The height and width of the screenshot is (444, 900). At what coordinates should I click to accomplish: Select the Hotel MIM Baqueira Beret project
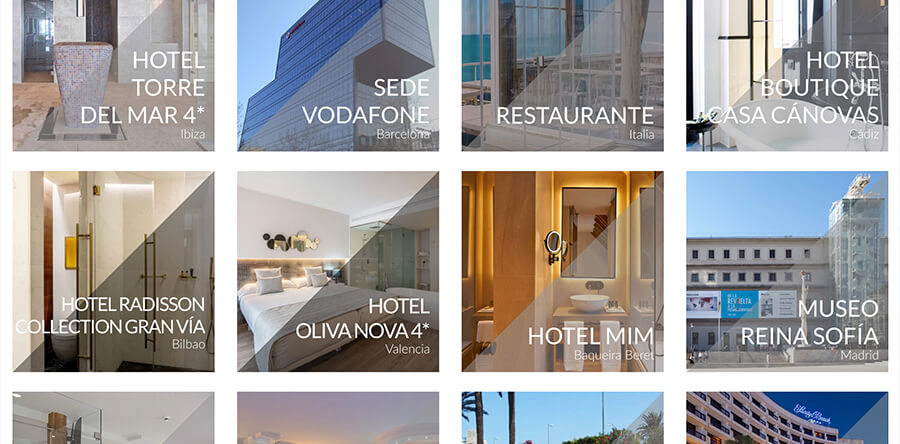point(562,271)
